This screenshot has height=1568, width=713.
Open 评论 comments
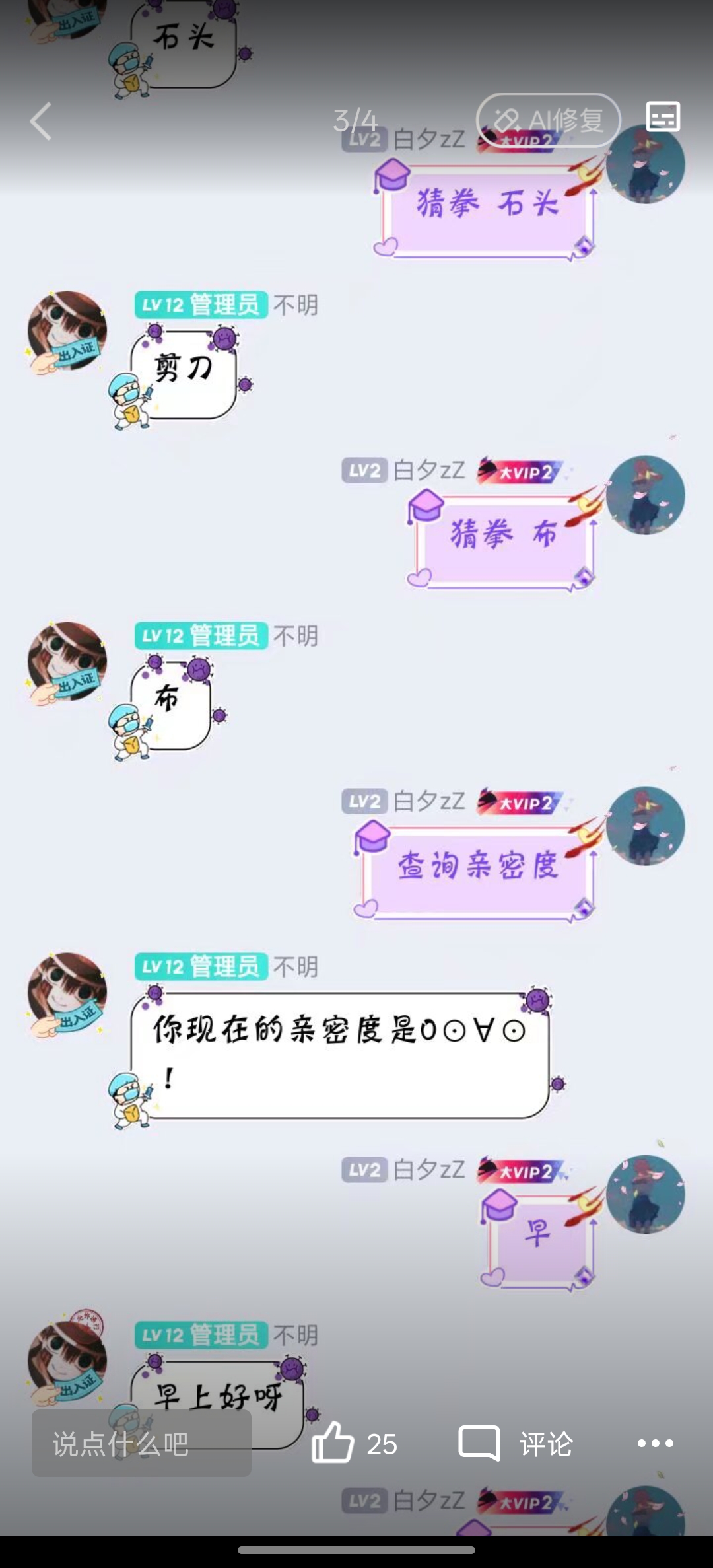pos(516,1444)
